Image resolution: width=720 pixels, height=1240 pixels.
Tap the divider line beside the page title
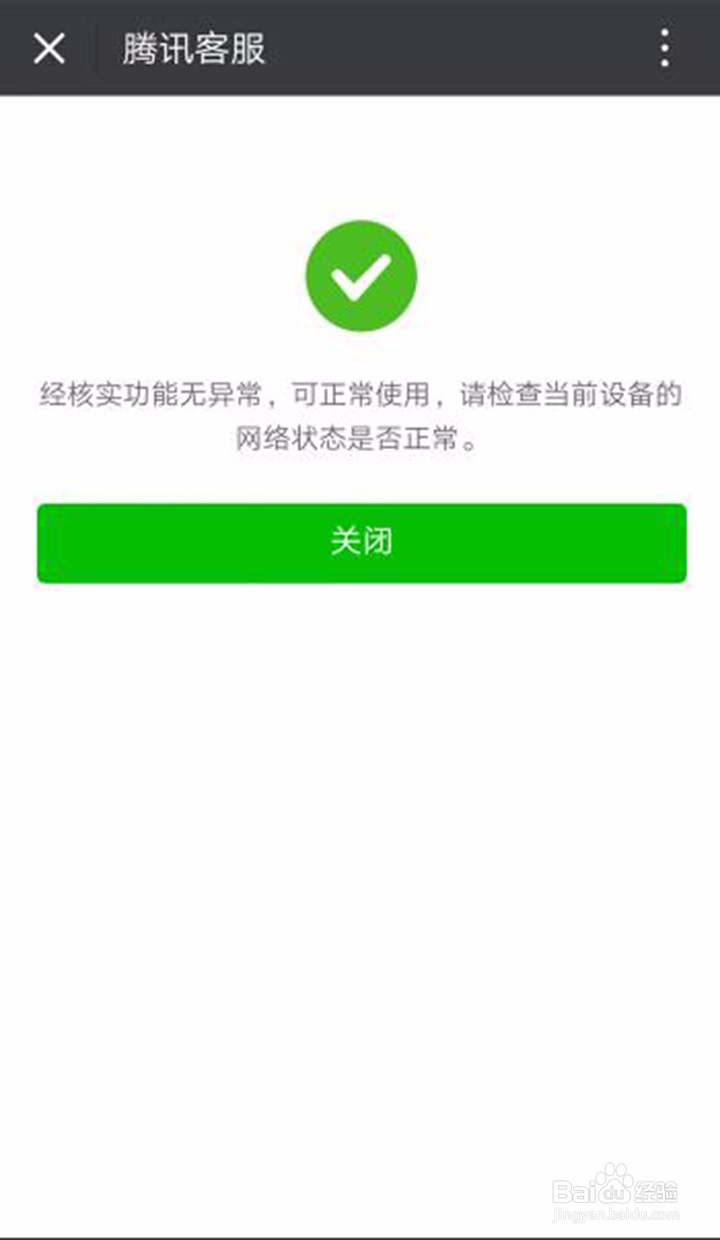coord(97,47)
